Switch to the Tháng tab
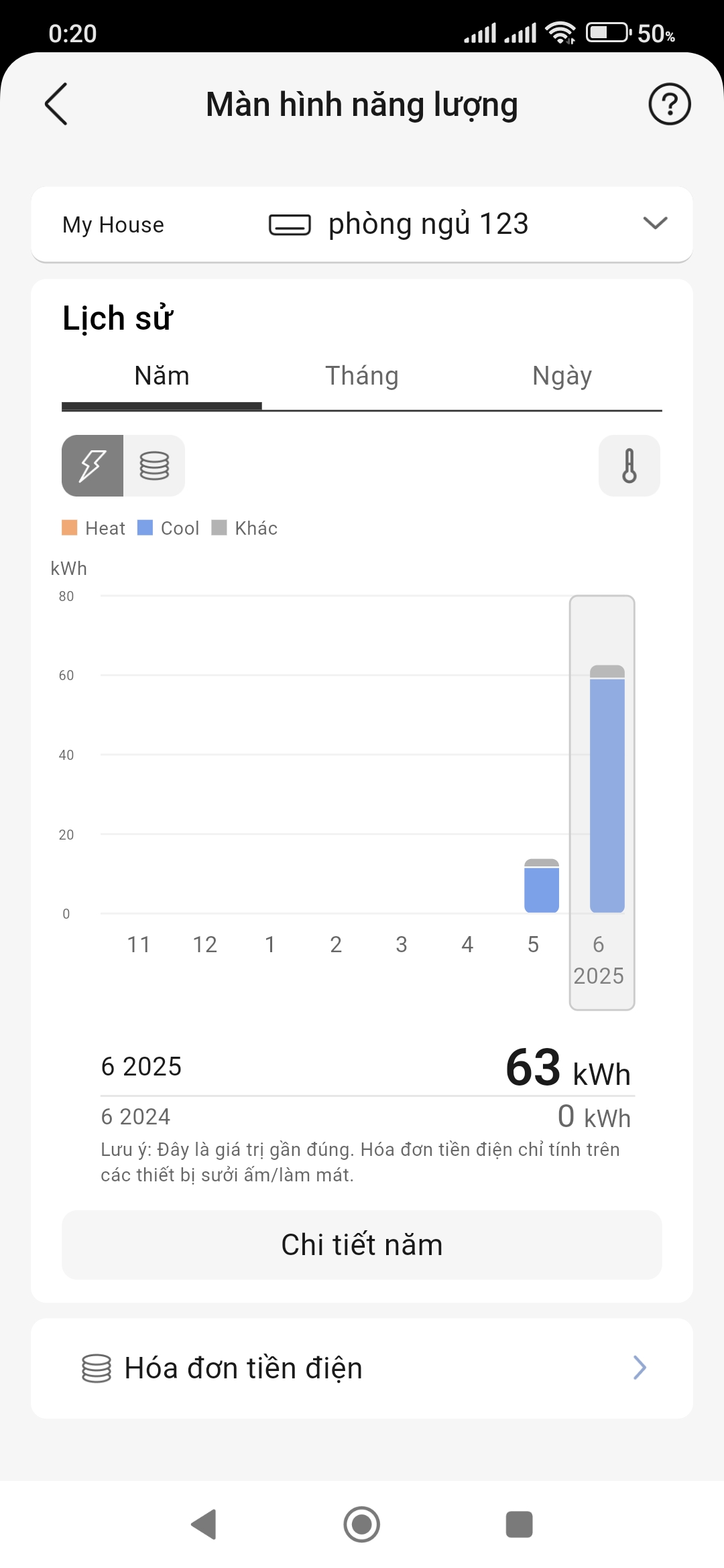This screenshot has height=1568, width=724. click(362, 376)
